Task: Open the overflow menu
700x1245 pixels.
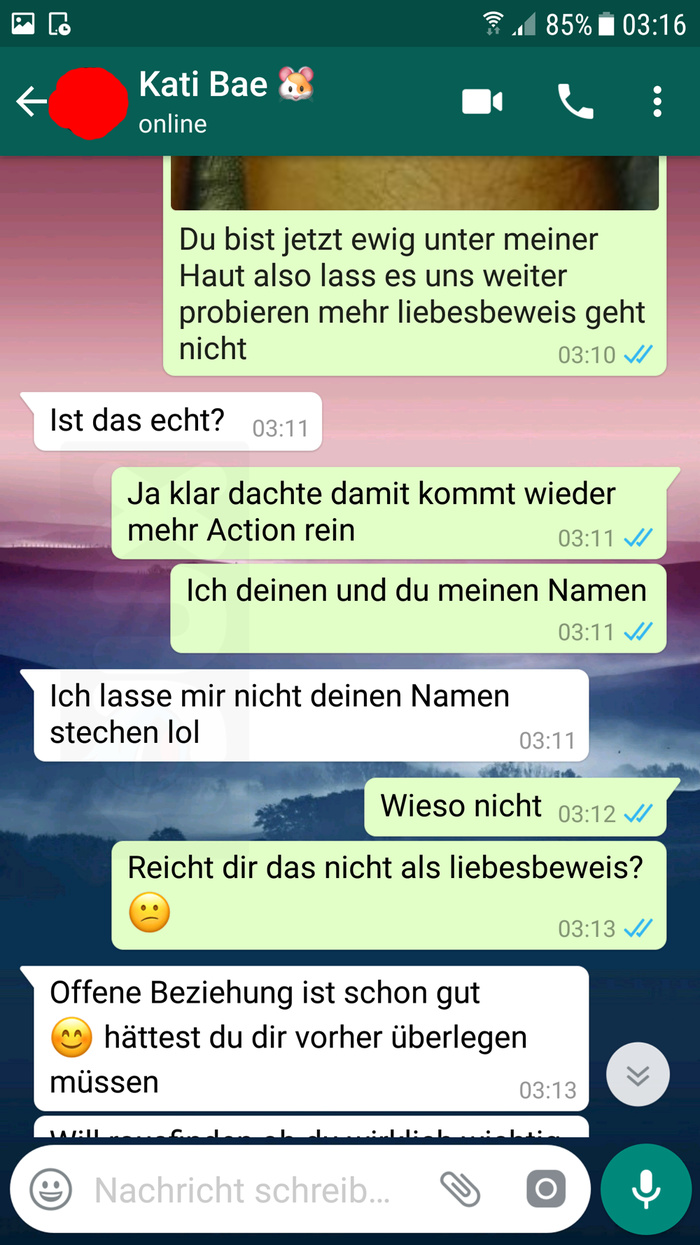Action: pos(657,101)
